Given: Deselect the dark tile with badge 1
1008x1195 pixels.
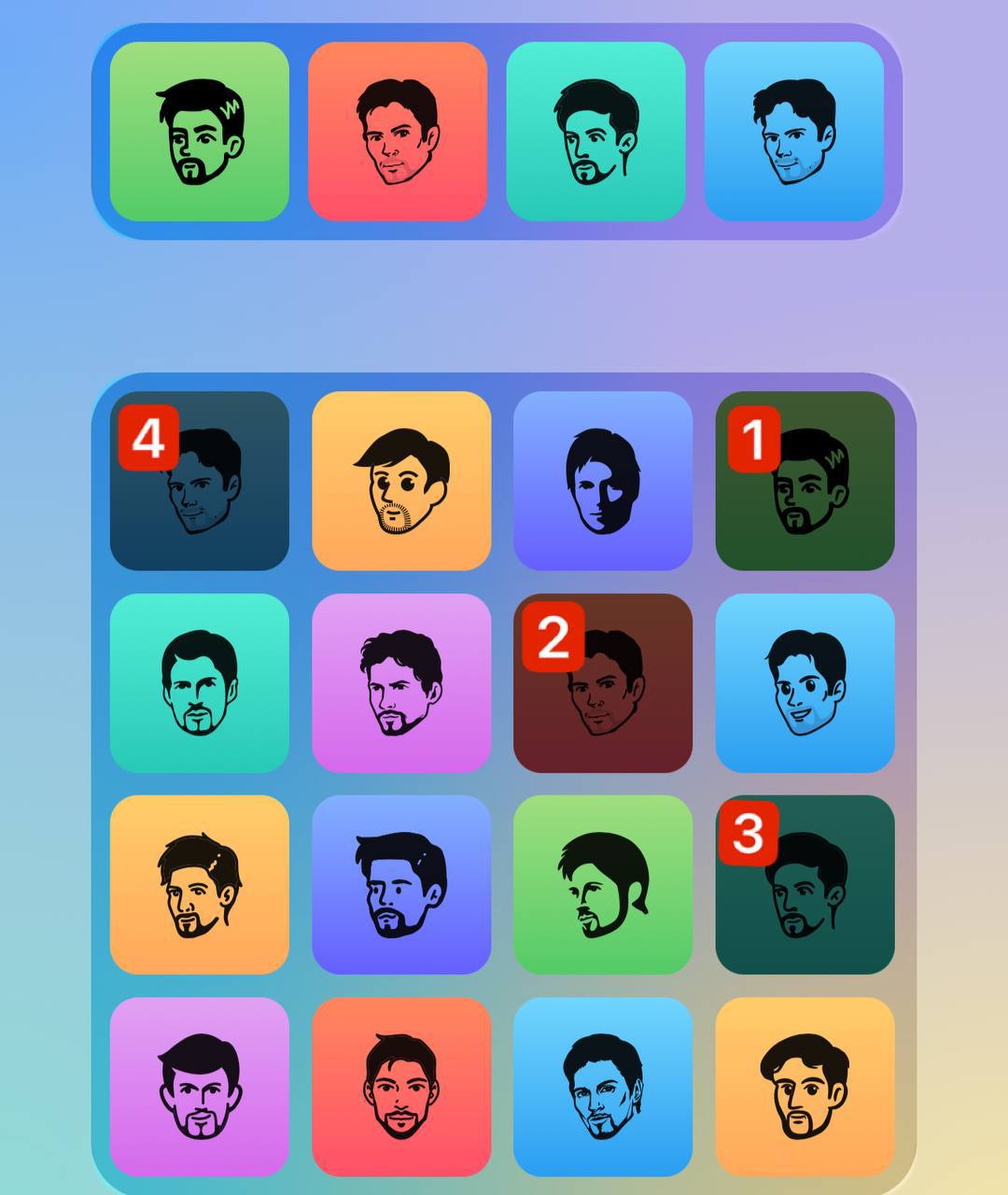Looking at the screenshot, I should coord(805,481).
